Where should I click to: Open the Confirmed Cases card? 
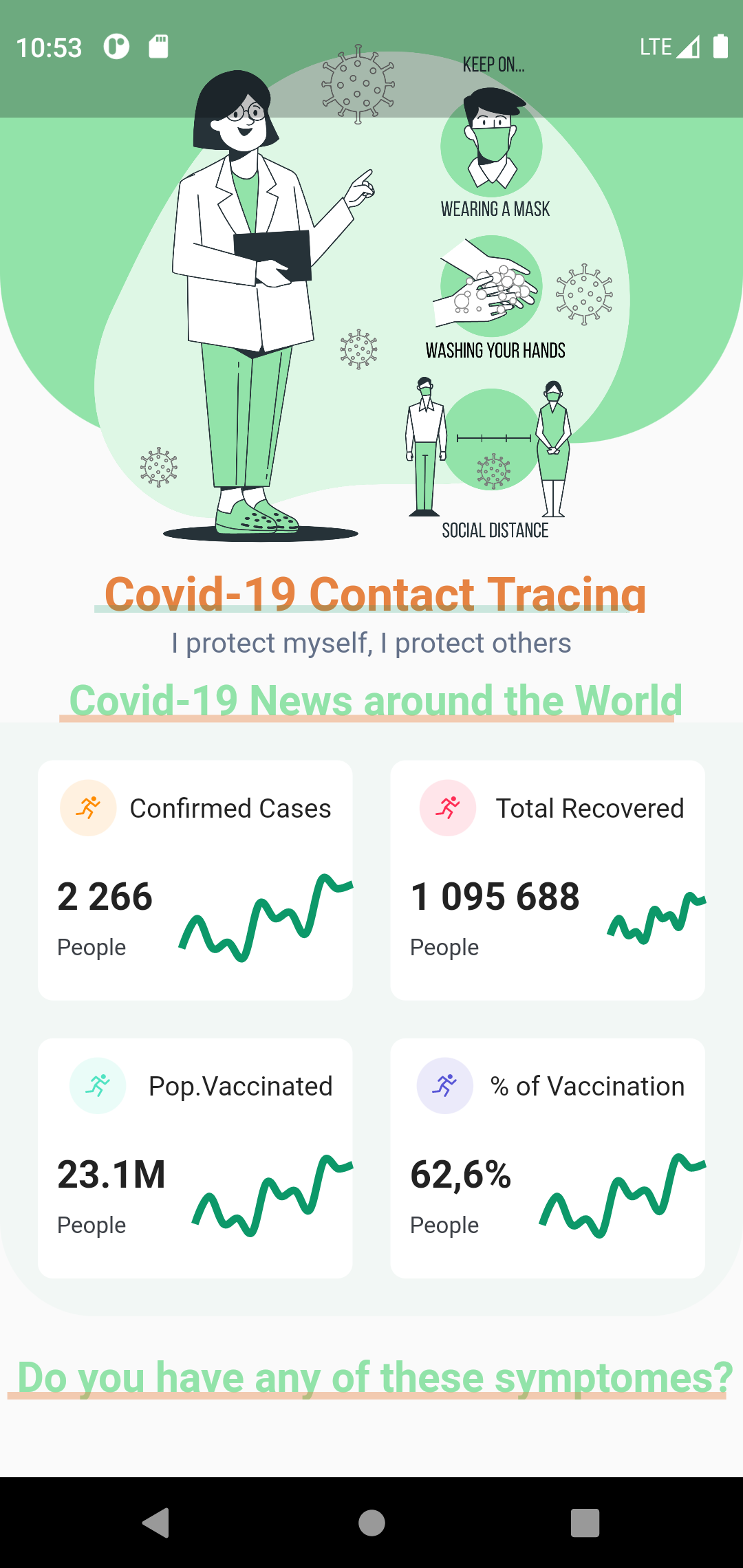tap(195, 880)
